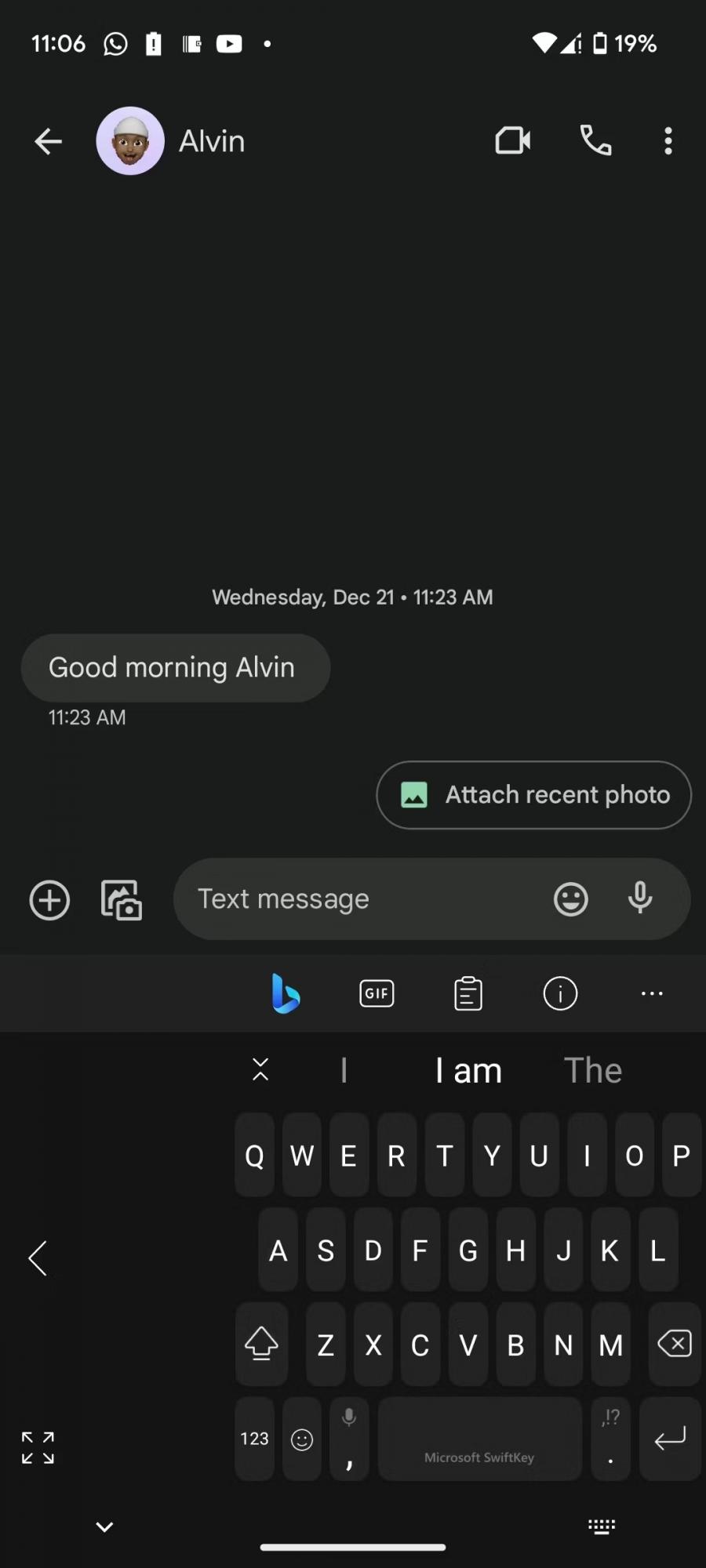This screenshot has width=706, height=1568.
Task: Open the gallery and camera picker
Action: pyautogui.click(x=122, y=899)
